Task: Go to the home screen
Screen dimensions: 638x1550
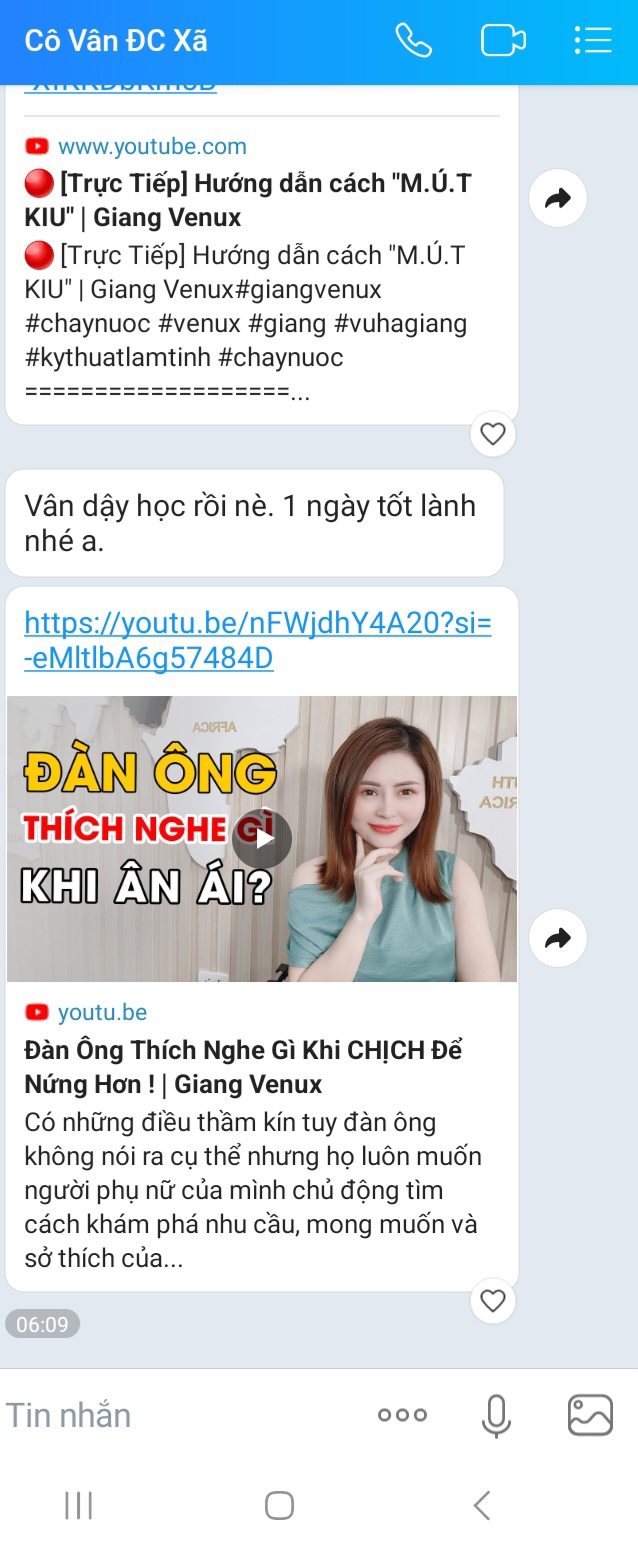Action: click(x=279, y=1505)
